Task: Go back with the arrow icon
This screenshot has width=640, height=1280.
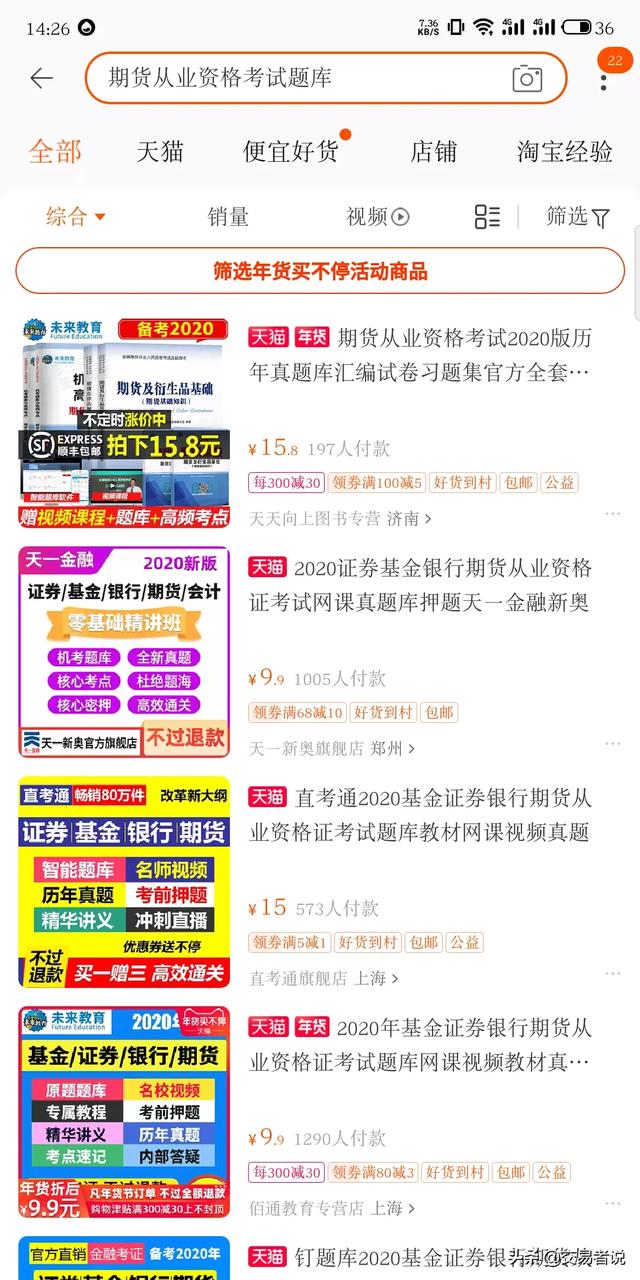Action: (41, 78)
